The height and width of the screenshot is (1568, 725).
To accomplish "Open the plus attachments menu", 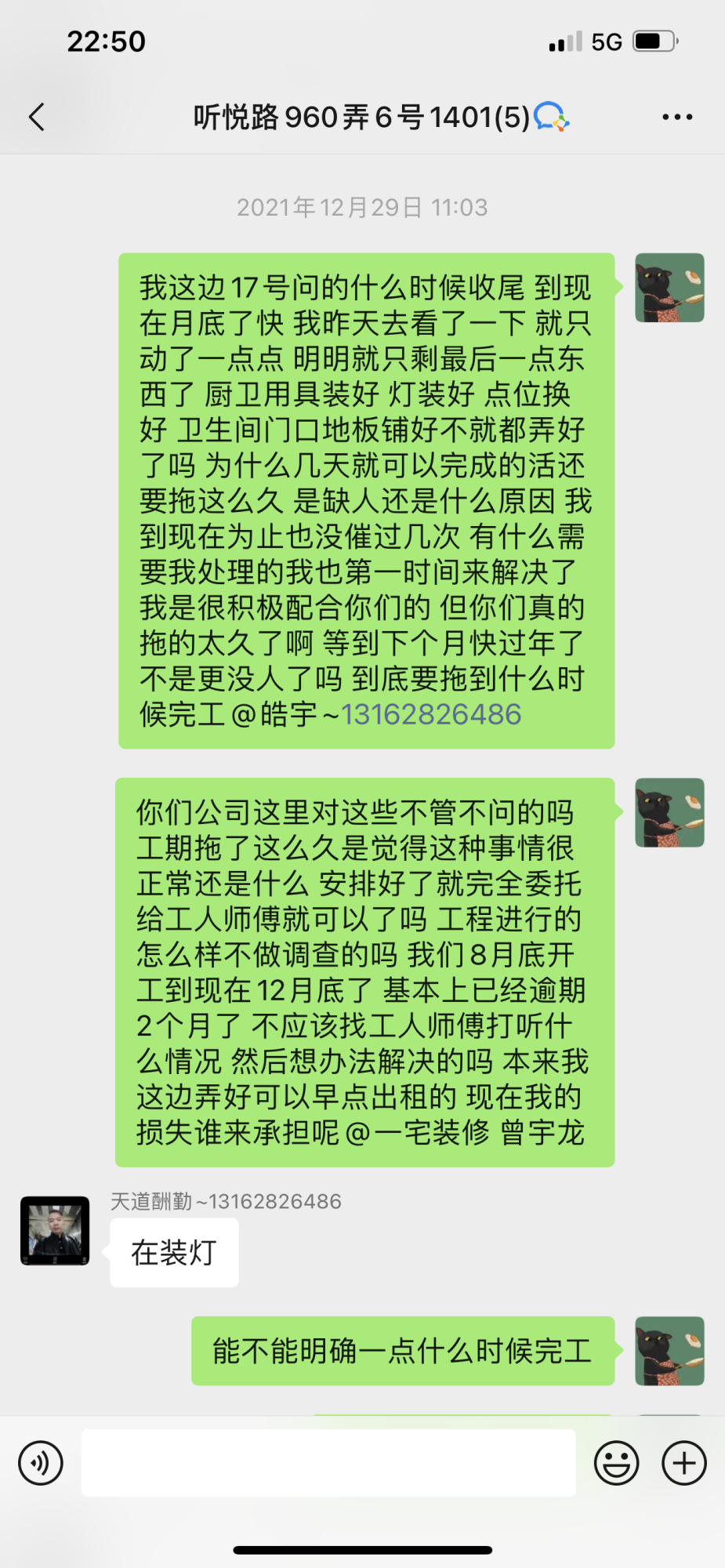I will [x=684, y=1463].
